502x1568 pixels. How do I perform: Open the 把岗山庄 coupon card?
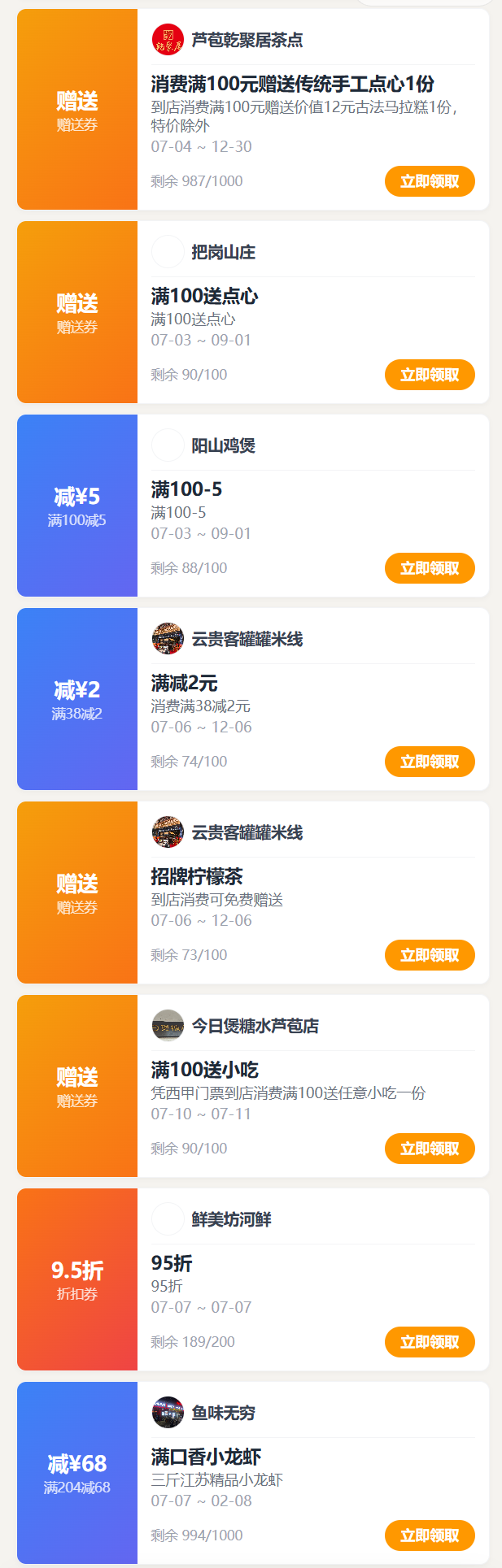point(253,312)
